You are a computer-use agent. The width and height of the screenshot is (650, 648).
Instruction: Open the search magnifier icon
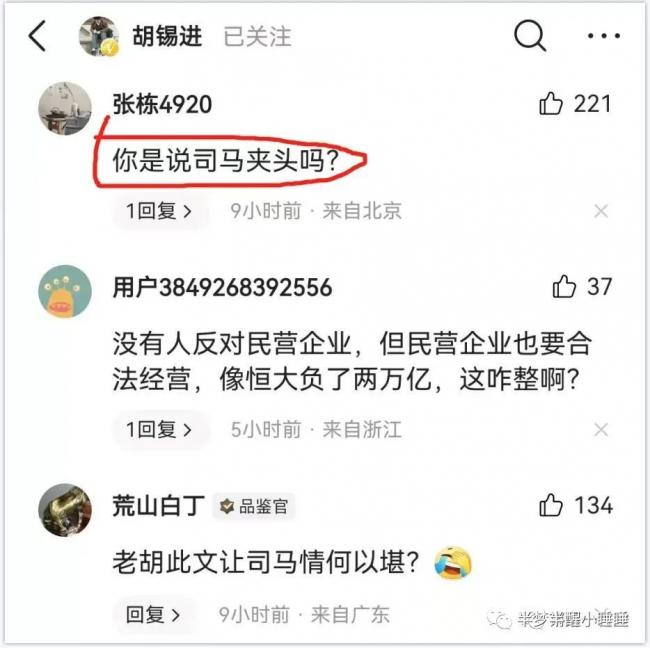click(x=530, y=37)
